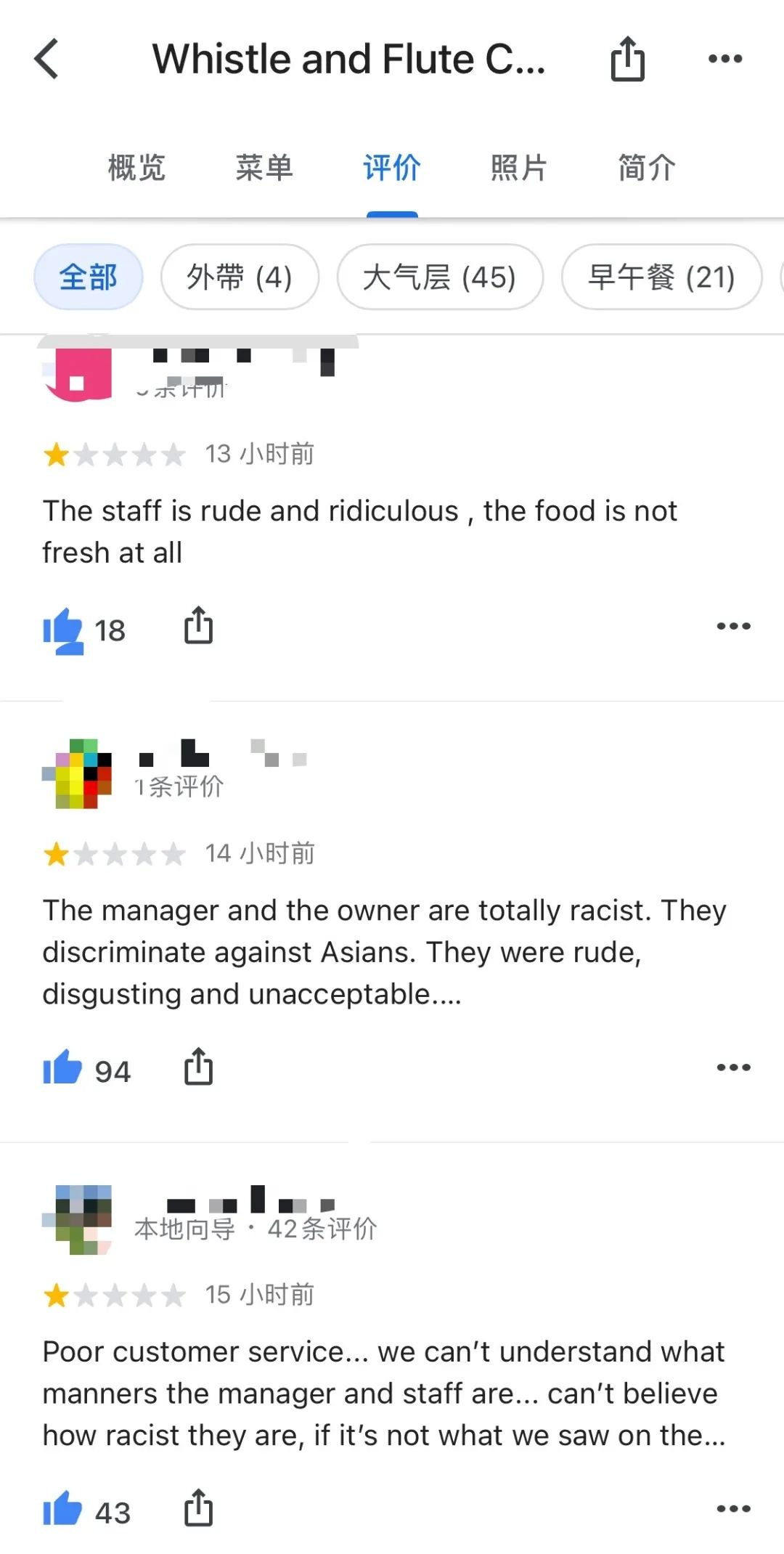Like the review with 94 likes

point(63,1069)
